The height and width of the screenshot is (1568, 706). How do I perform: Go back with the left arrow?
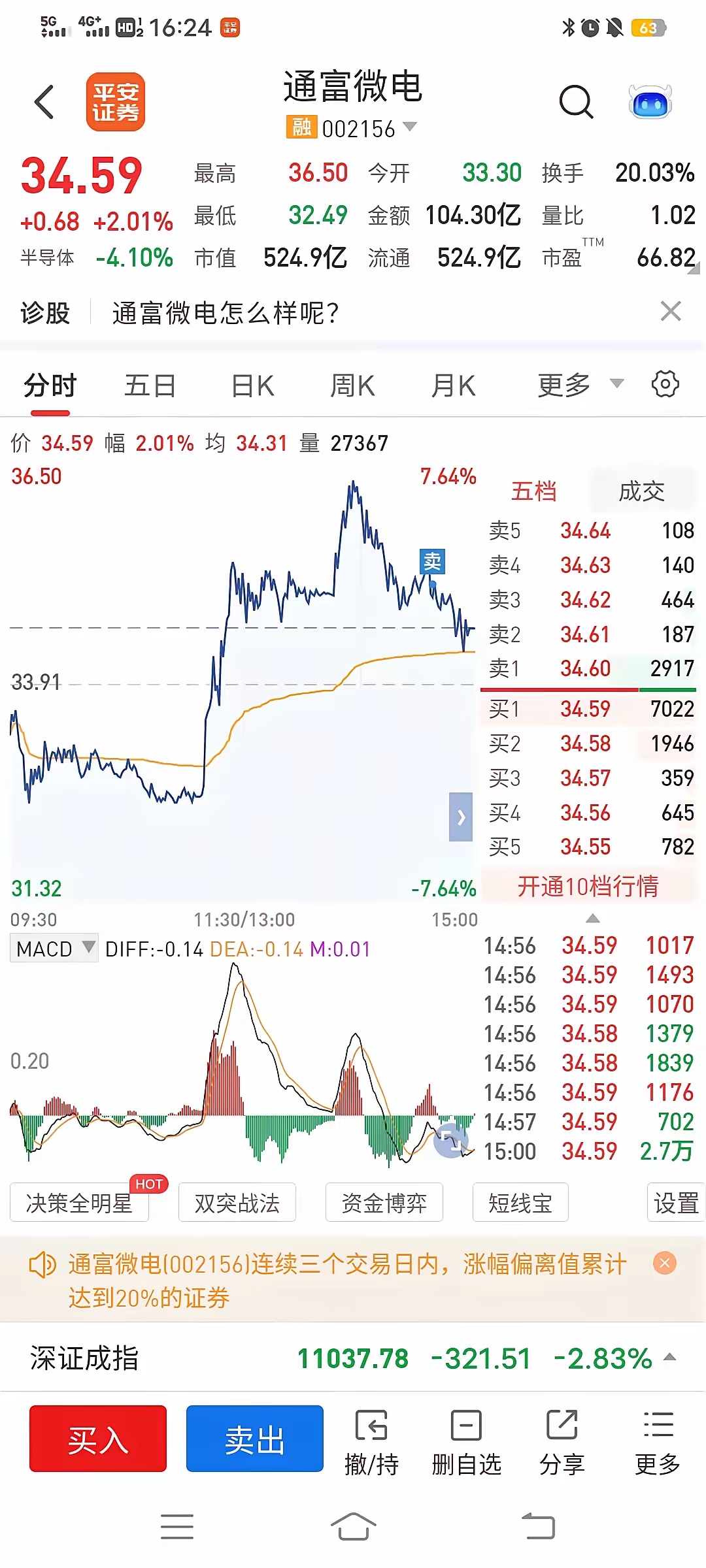tap(43, 101)
